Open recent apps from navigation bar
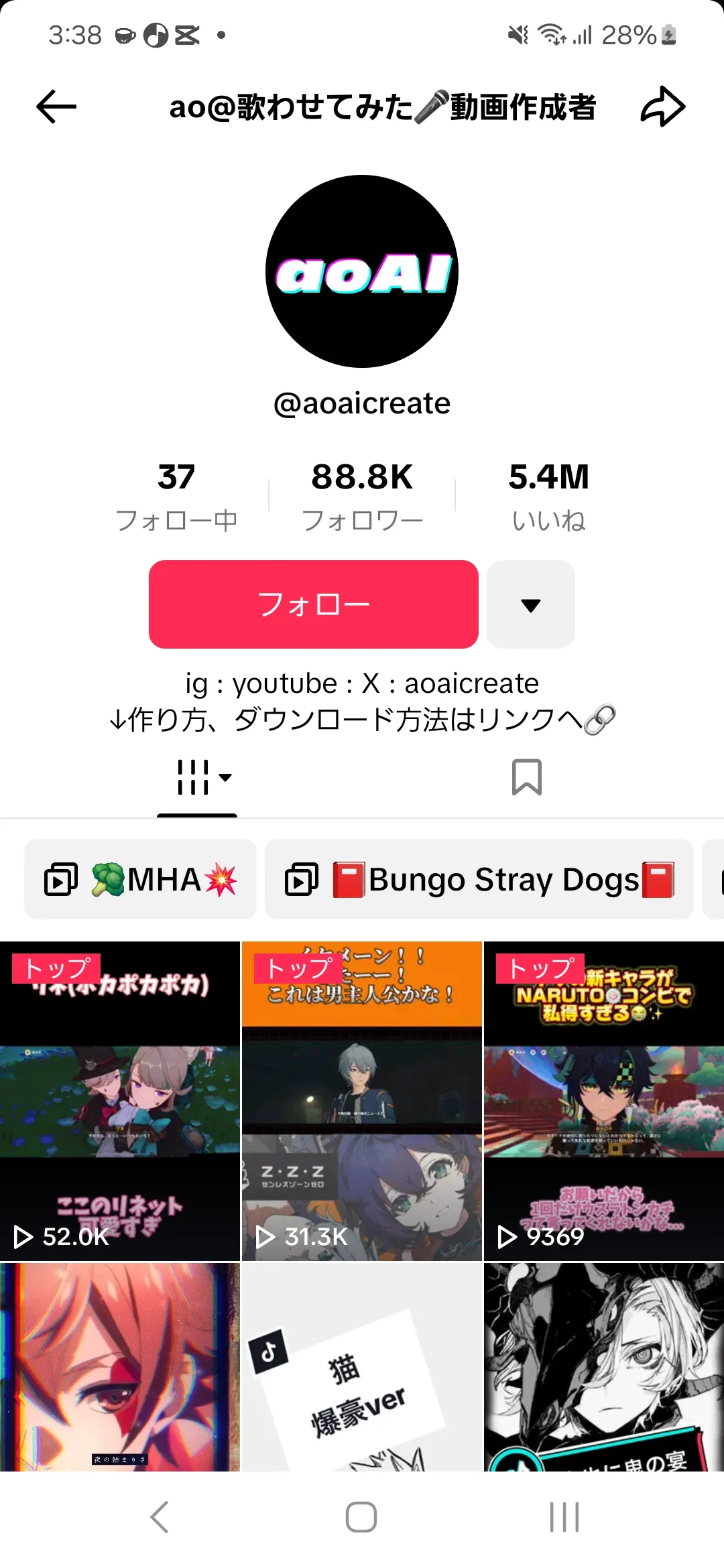 (x=564, y=1517)
